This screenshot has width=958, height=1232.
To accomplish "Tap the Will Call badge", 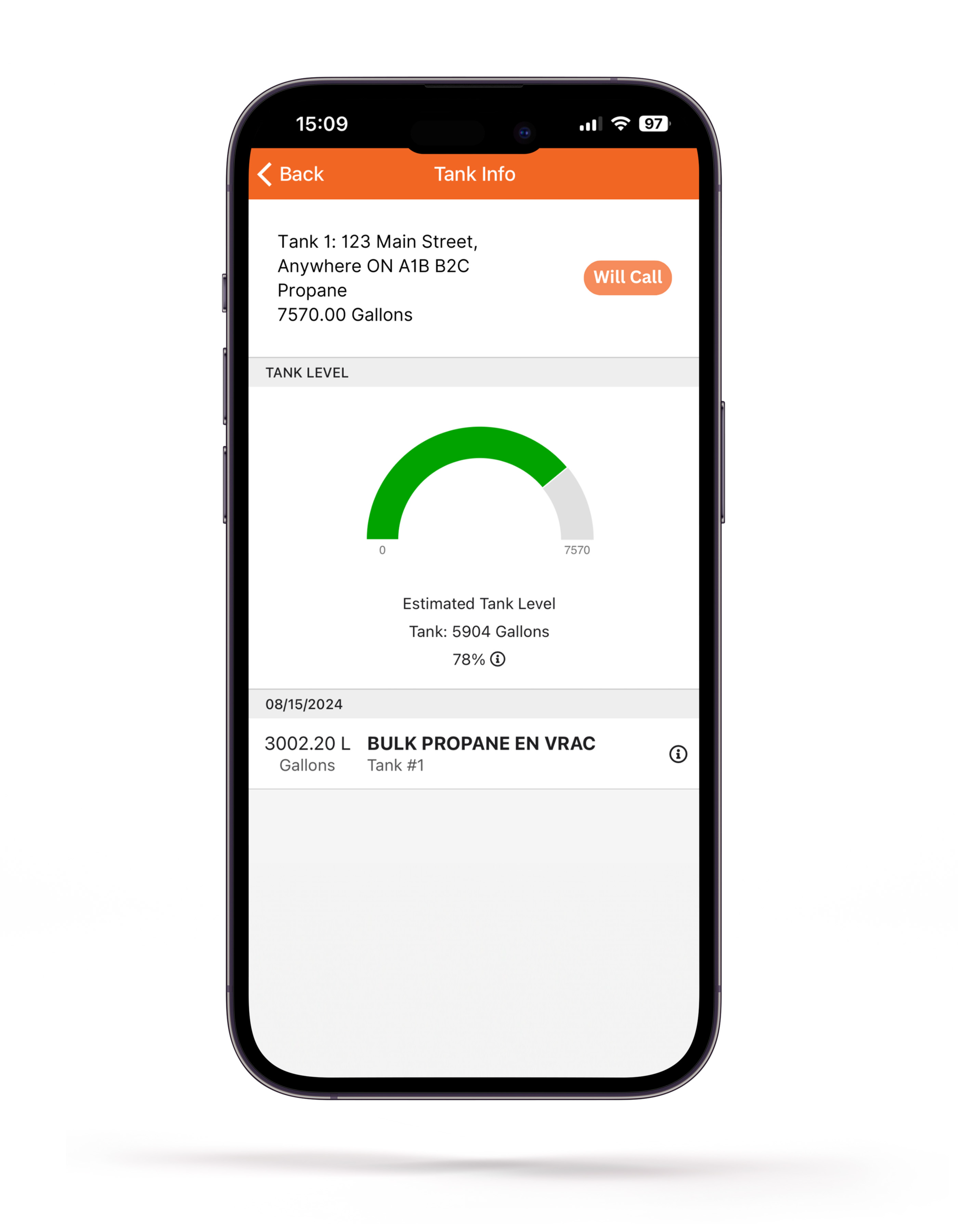I will click(627, 278).
